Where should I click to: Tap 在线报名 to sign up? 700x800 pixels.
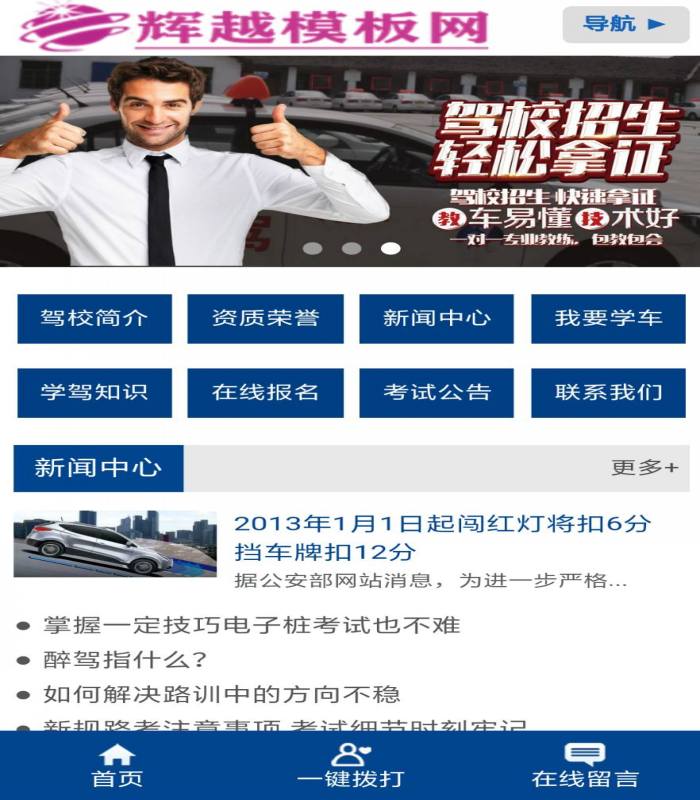tap(265, 393)
